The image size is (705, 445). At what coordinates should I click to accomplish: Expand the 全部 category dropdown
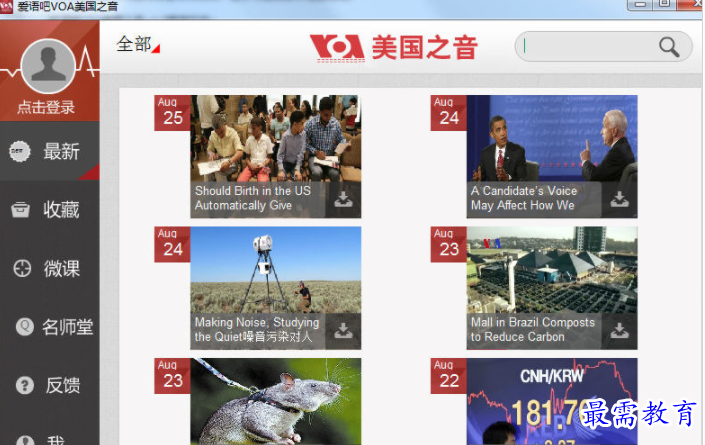(138, 45)
